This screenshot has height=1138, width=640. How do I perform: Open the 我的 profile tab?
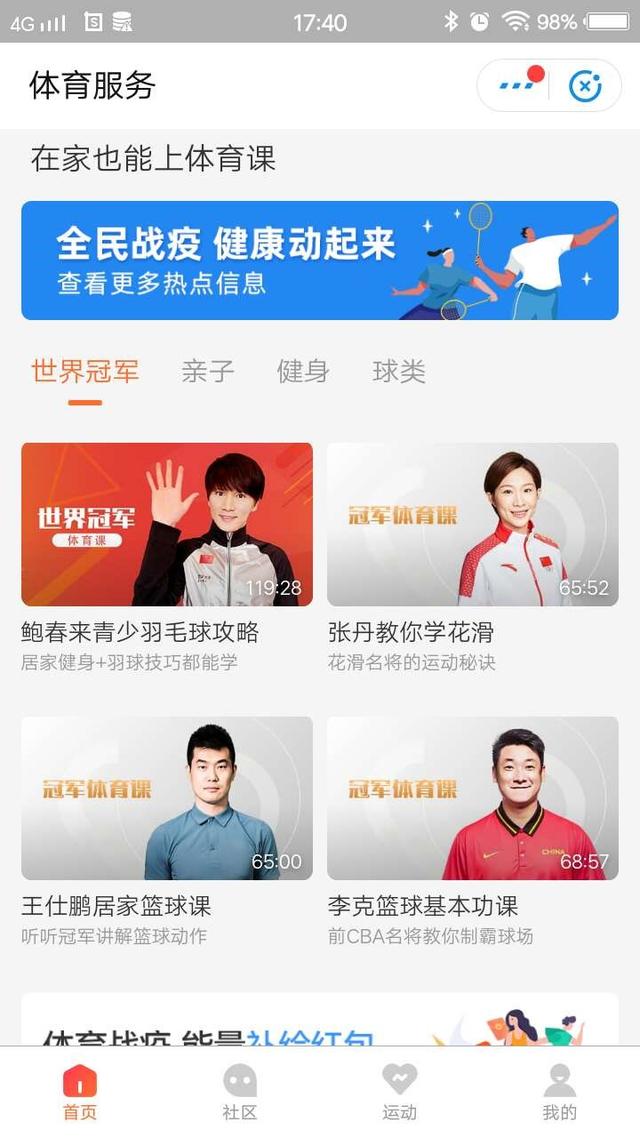tap(560, 1092)
